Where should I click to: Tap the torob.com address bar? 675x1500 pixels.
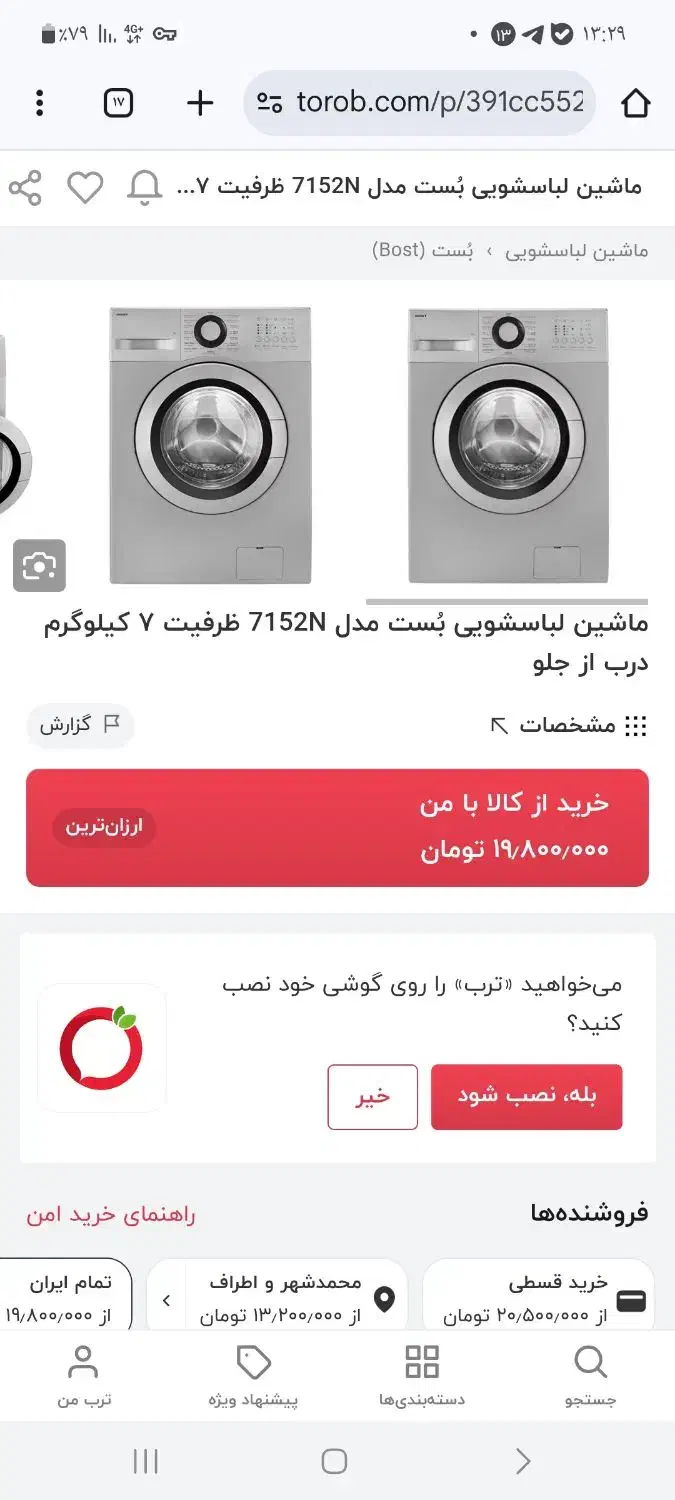pos(420,103)
